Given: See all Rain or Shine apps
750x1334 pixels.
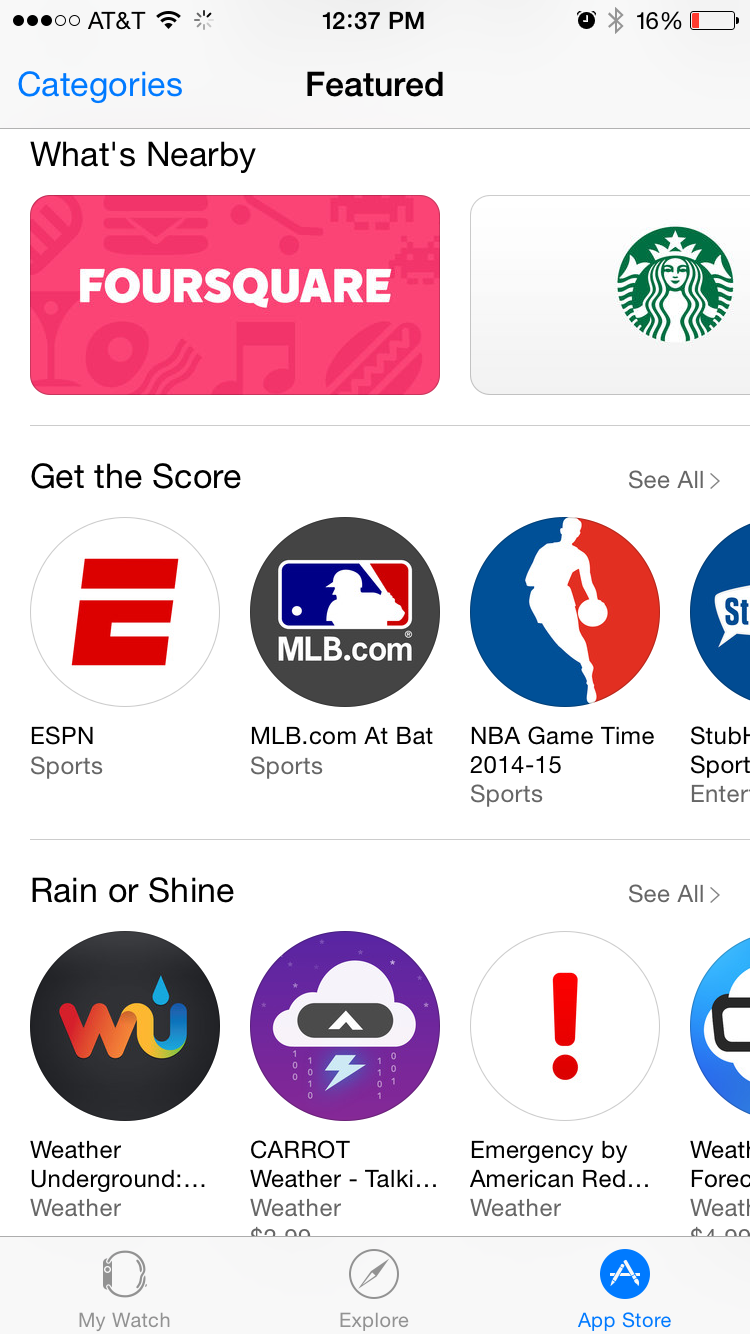Looking at the screenshot, I should pos(673,894).
